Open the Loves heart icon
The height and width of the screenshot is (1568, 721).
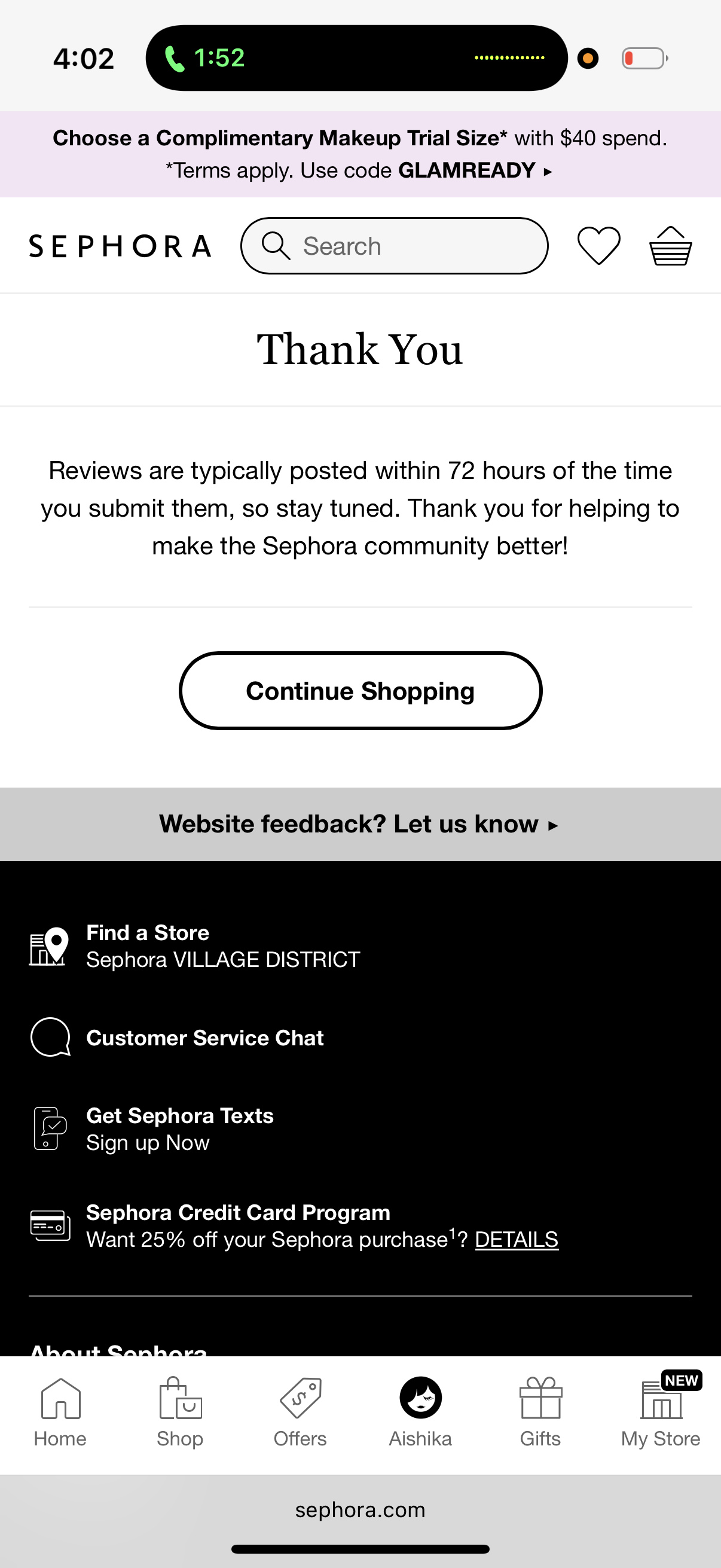click(598, 246)
